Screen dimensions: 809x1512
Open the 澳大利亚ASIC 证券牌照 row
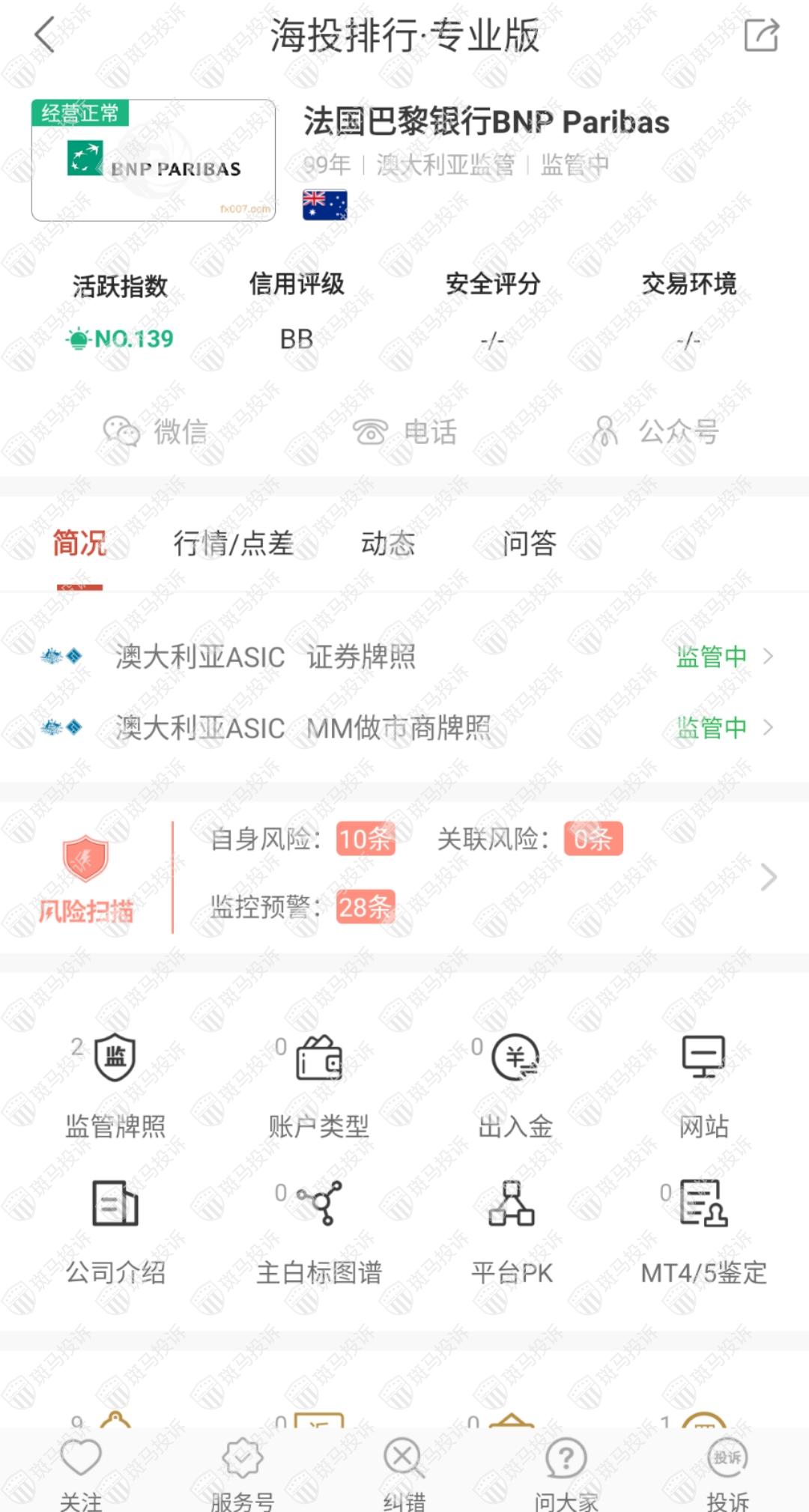(x=404, y=657)
